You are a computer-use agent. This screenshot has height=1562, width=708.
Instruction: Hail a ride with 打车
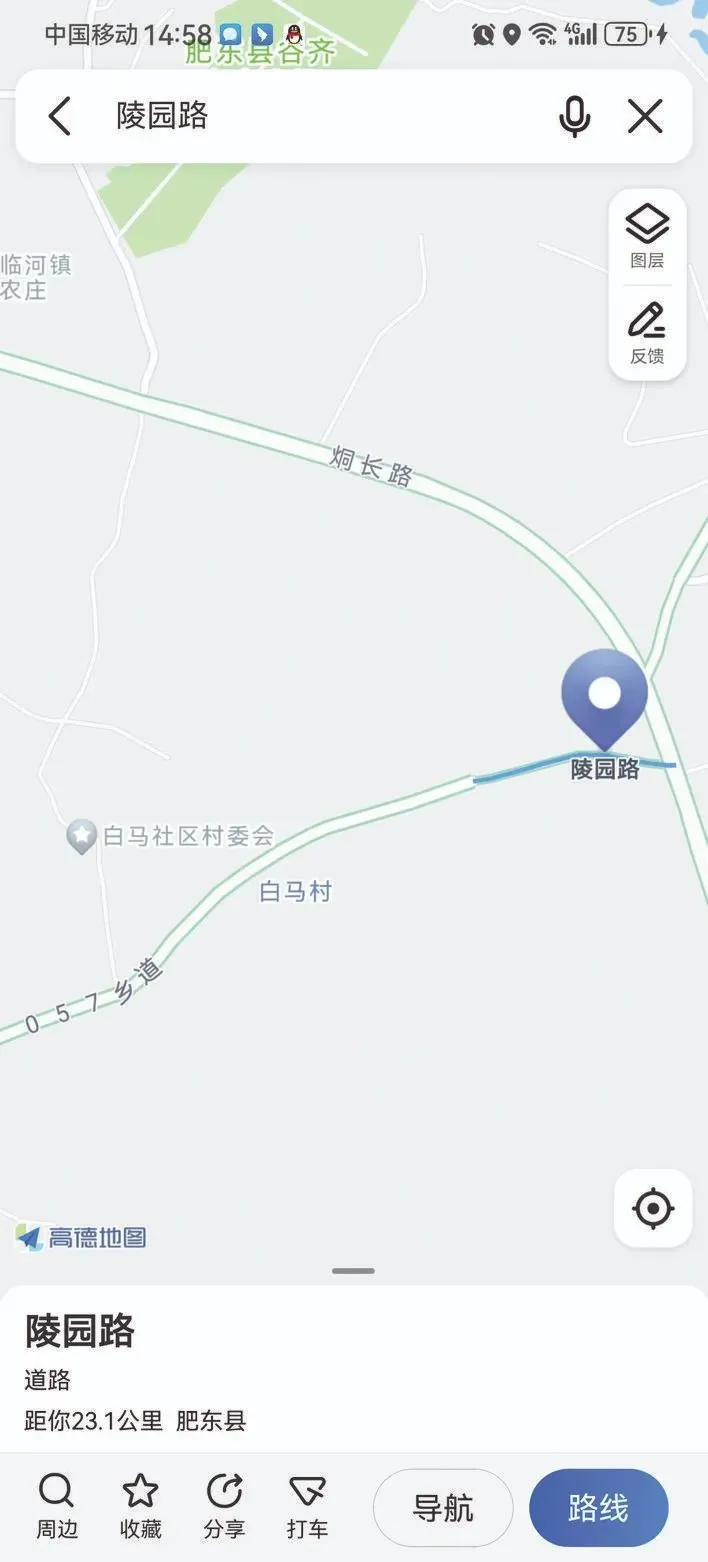[x=307, y=1506]
